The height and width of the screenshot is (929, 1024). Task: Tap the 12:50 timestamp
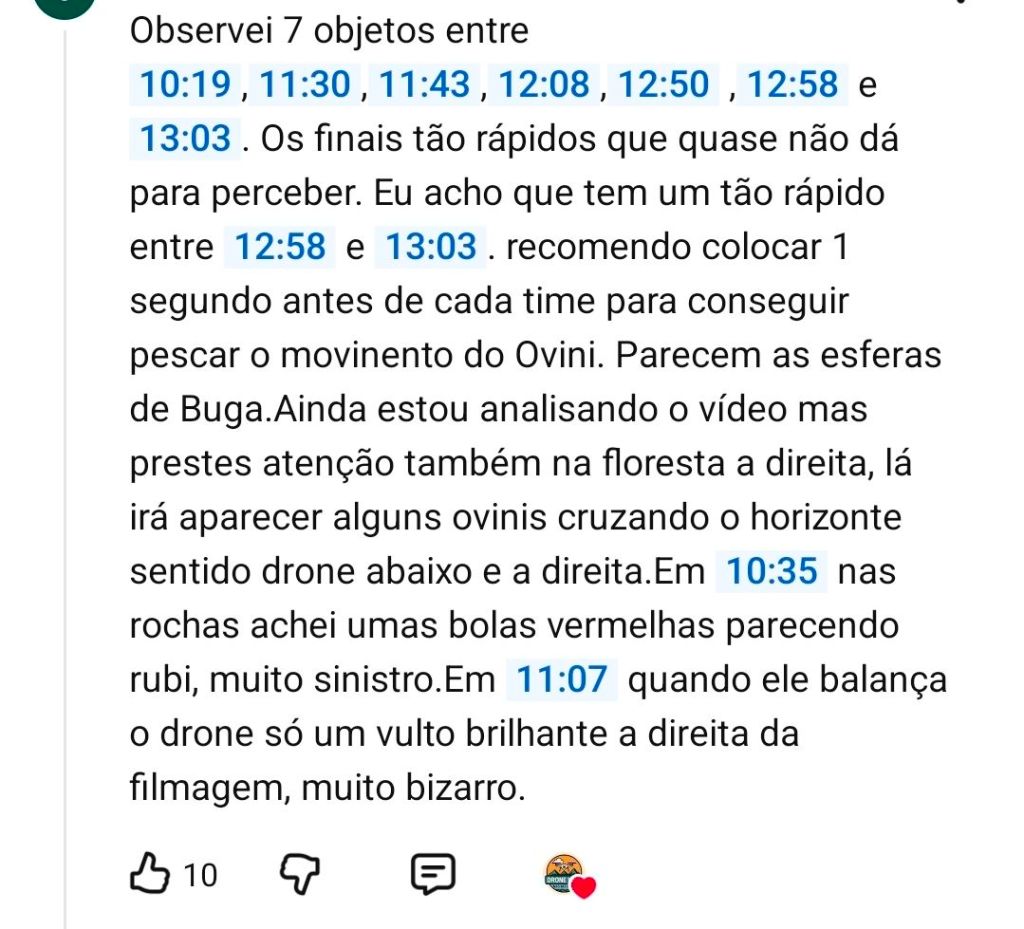point(663,85)
